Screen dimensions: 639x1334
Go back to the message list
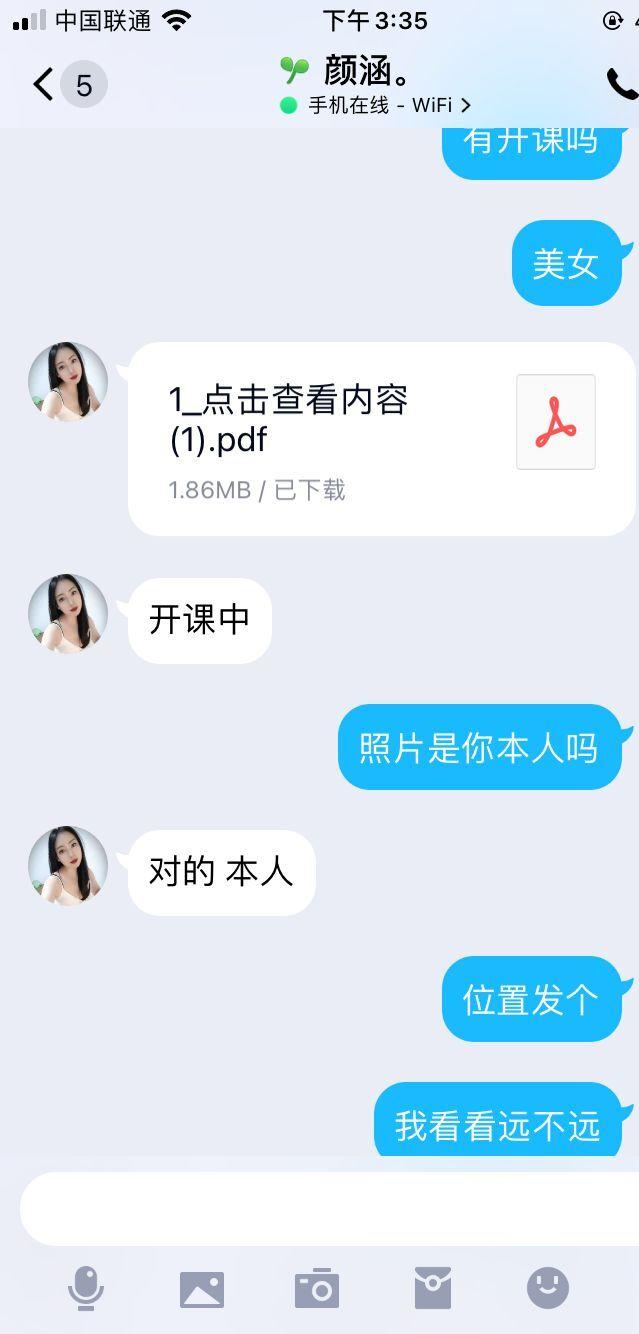(x=44, y=85)
